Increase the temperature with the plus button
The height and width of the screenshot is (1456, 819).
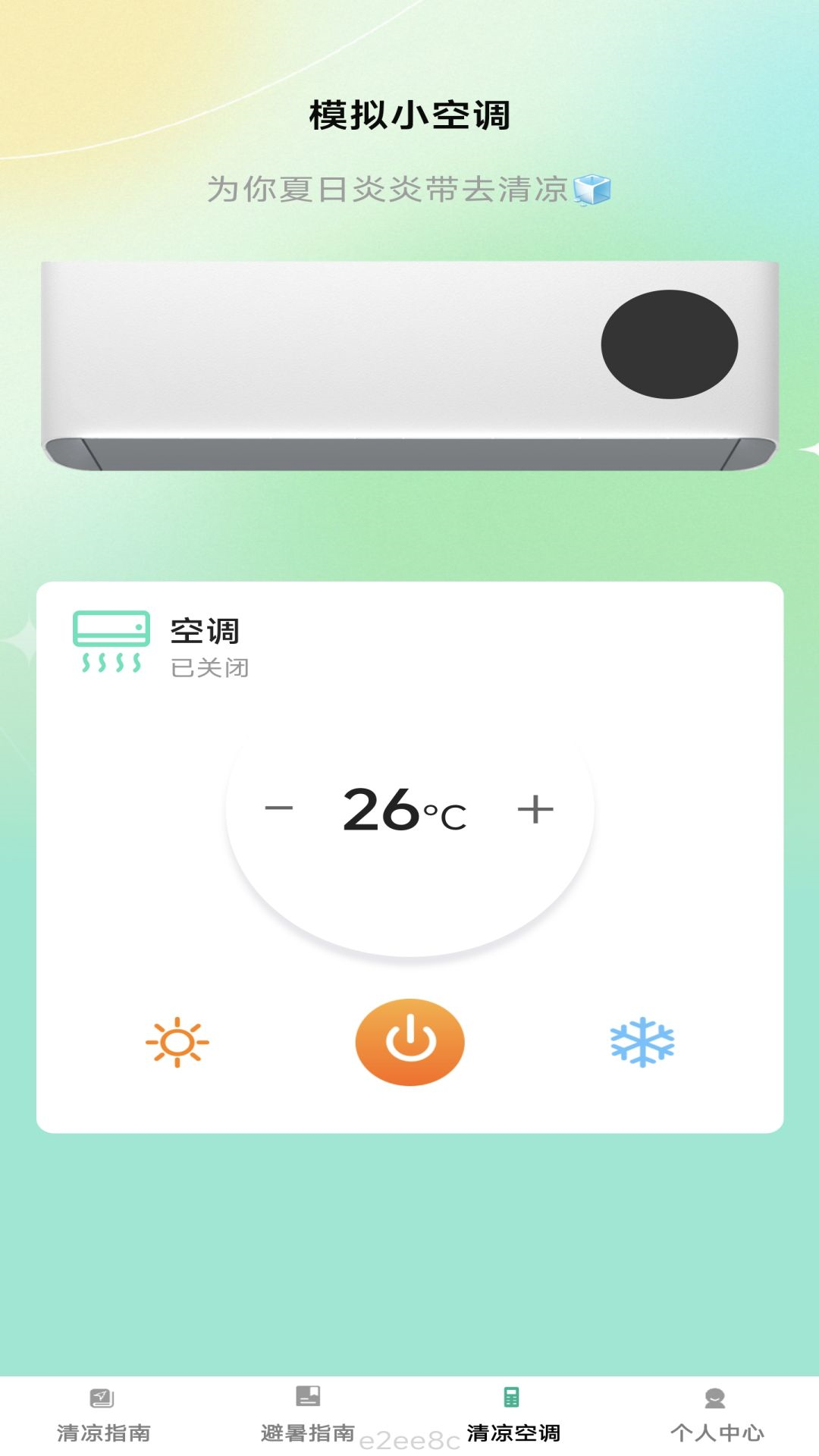pyautogui.click(x=535, y=808)
